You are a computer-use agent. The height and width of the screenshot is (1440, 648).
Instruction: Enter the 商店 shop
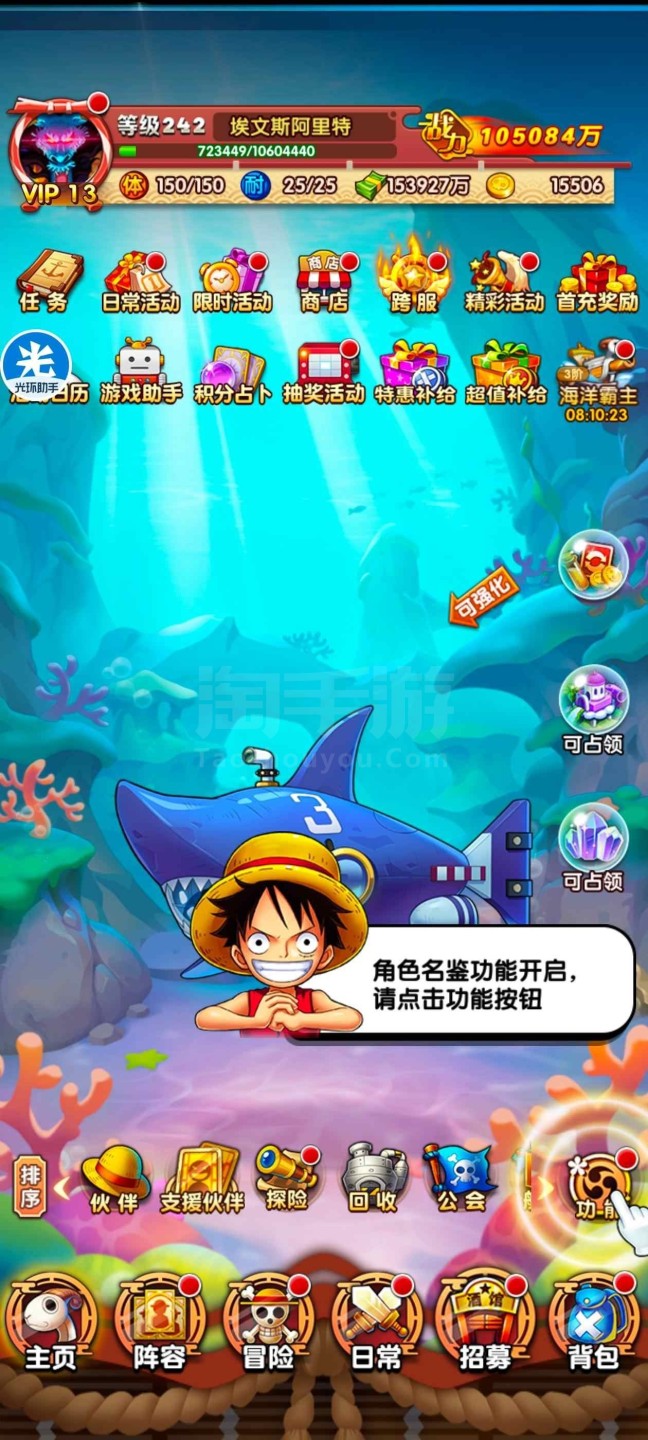click(x=323, y=282)
